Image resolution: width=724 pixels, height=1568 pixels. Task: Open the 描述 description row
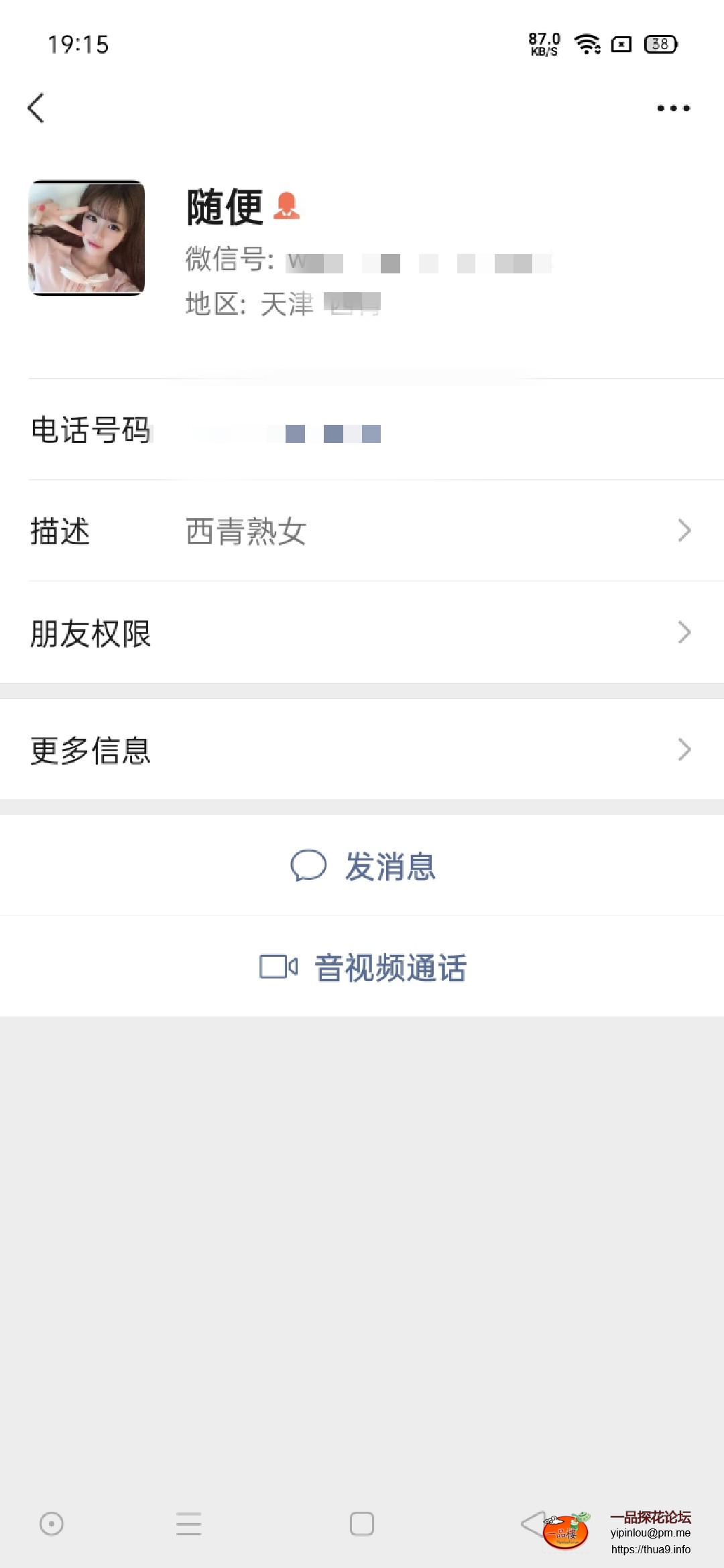tap(362, 531)
